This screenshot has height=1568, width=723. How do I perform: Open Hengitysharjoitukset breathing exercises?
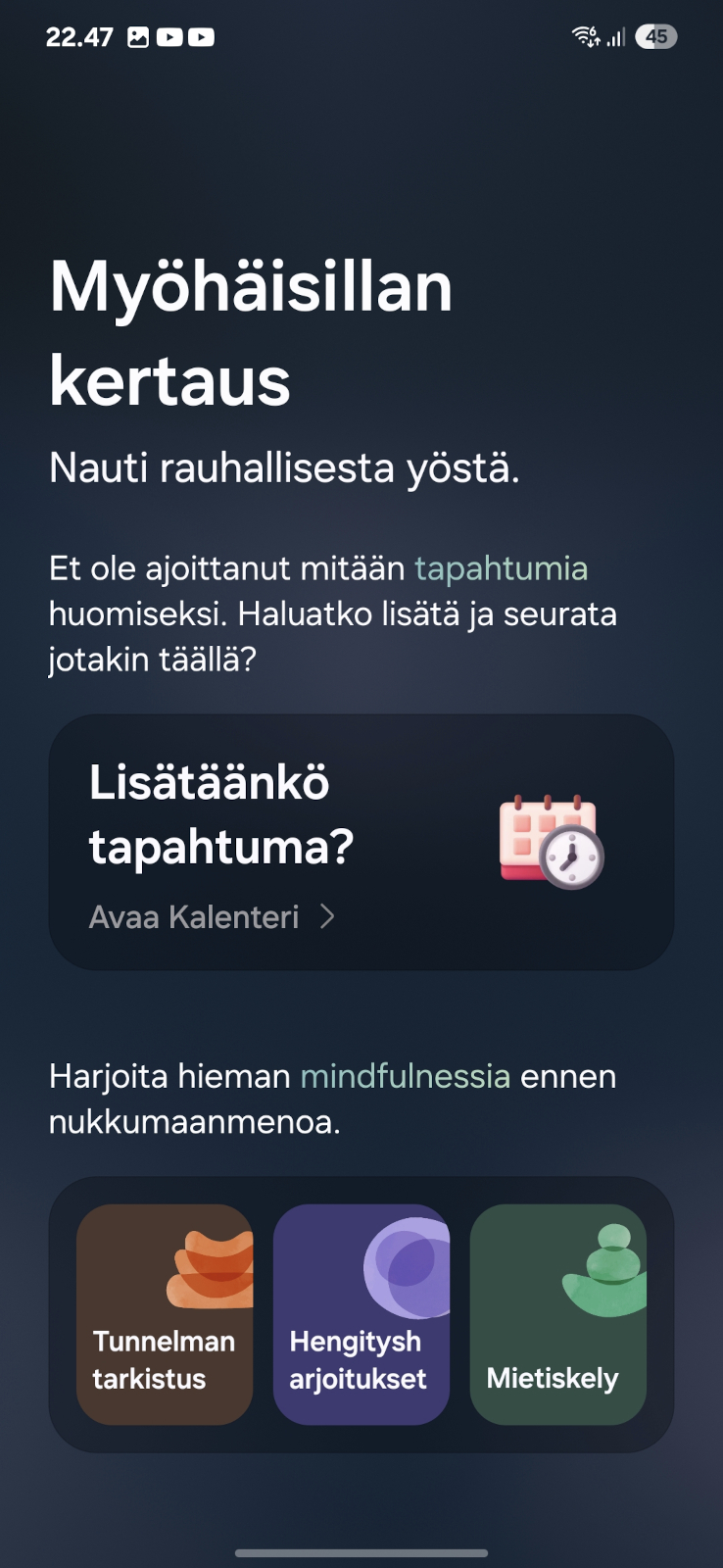coord(361,1314)
